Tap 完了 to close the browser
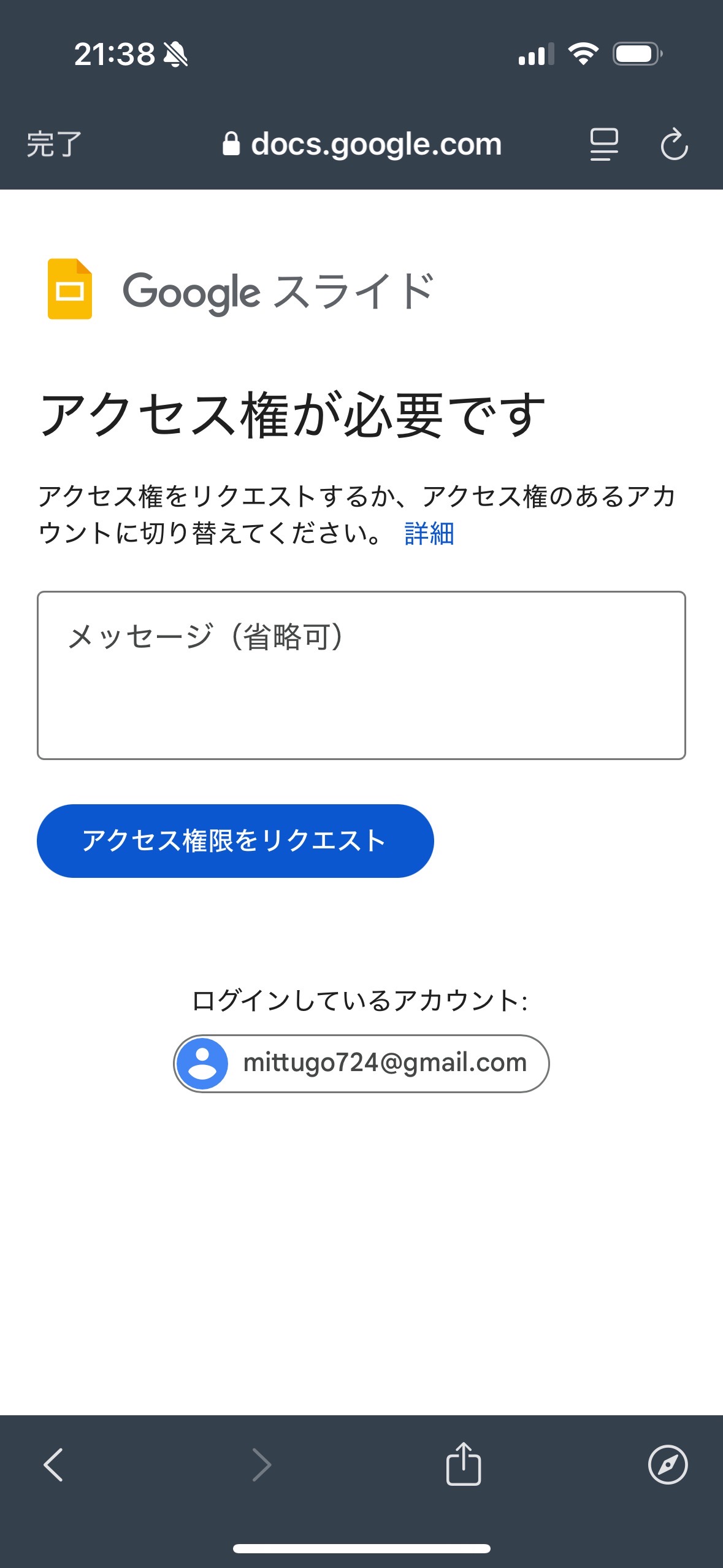Screen dimensions: 723x1568 pos(54,145)
